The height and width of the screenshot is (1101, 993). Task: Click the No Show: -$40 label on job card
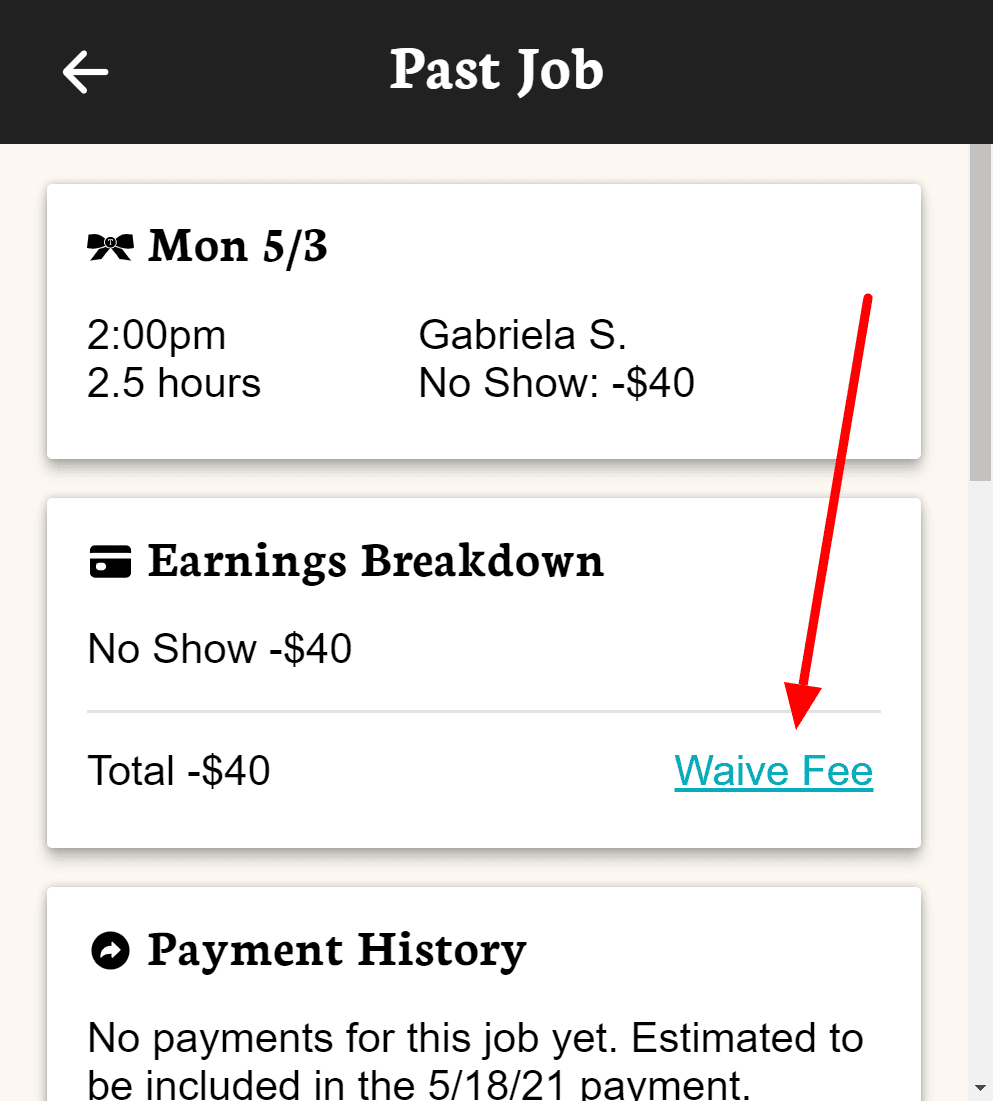click(556, 383)
